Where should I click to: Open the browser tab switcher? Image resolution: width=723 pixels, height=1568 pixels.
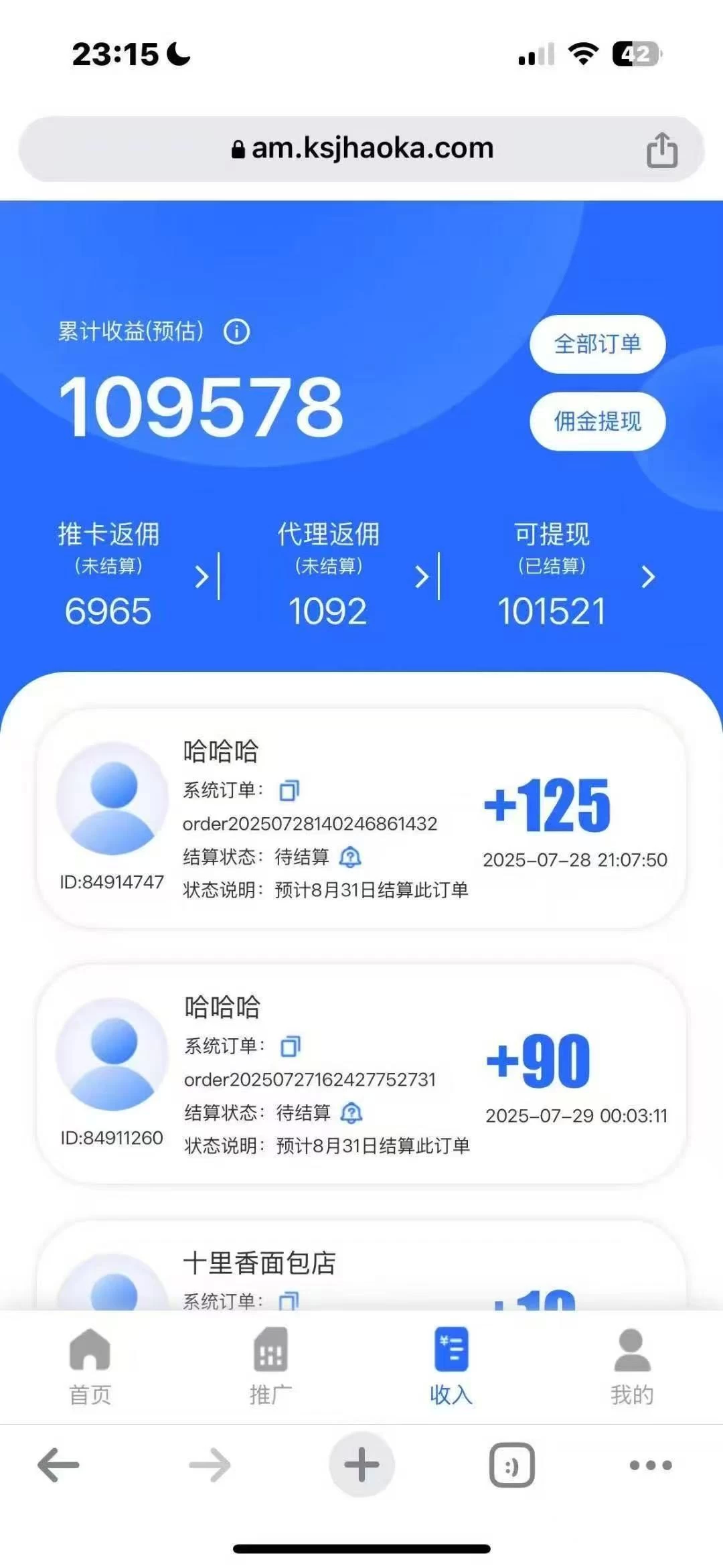[x=512, y=1465]
